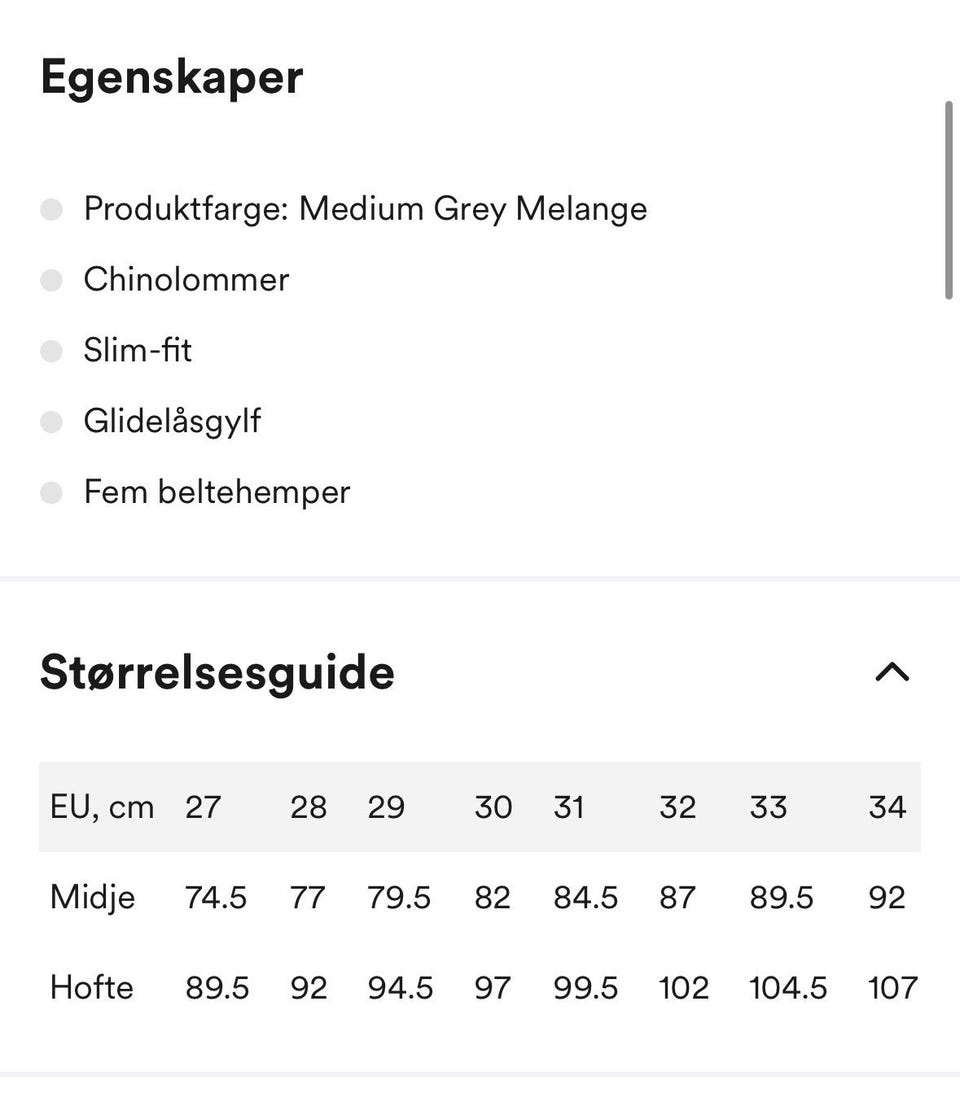Select the Størrelsesguide section title
Screen dimensions: 960x1102
click(x=216, y=674)
